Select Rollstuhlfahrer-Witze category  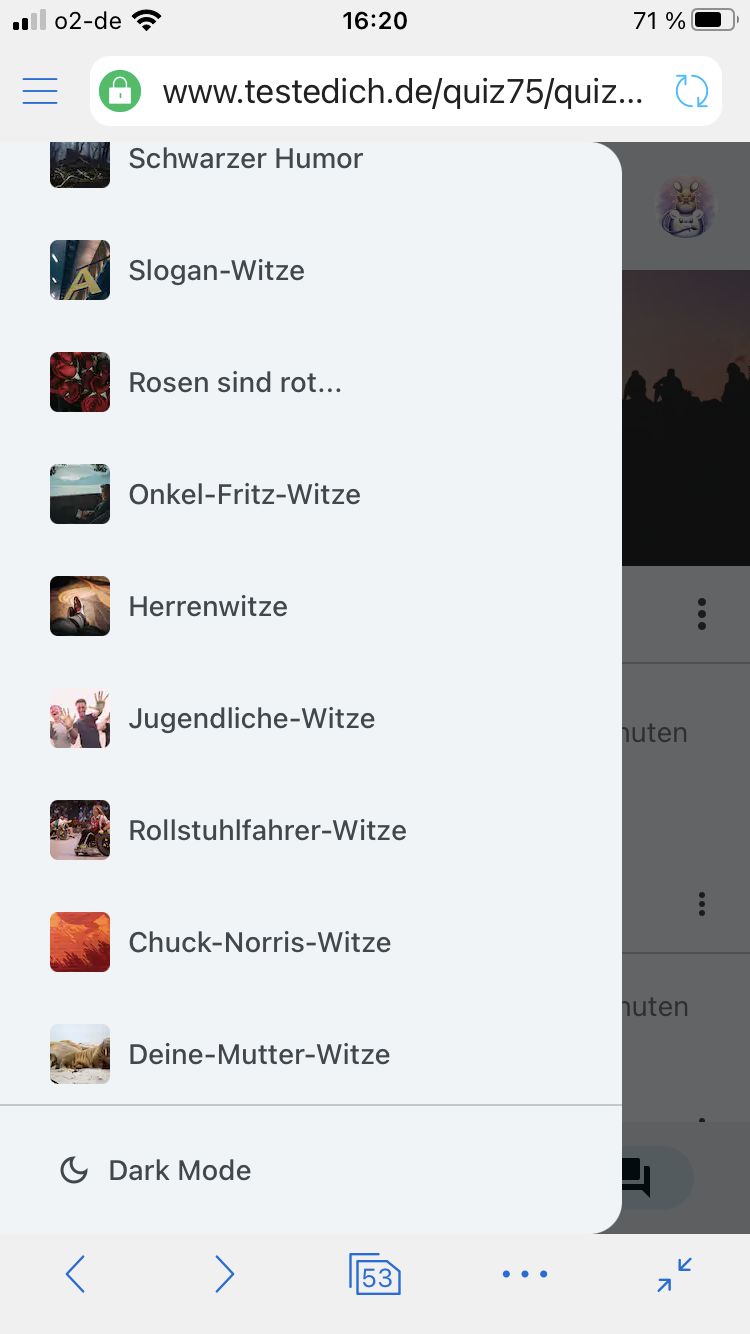(x=267, y=830)
